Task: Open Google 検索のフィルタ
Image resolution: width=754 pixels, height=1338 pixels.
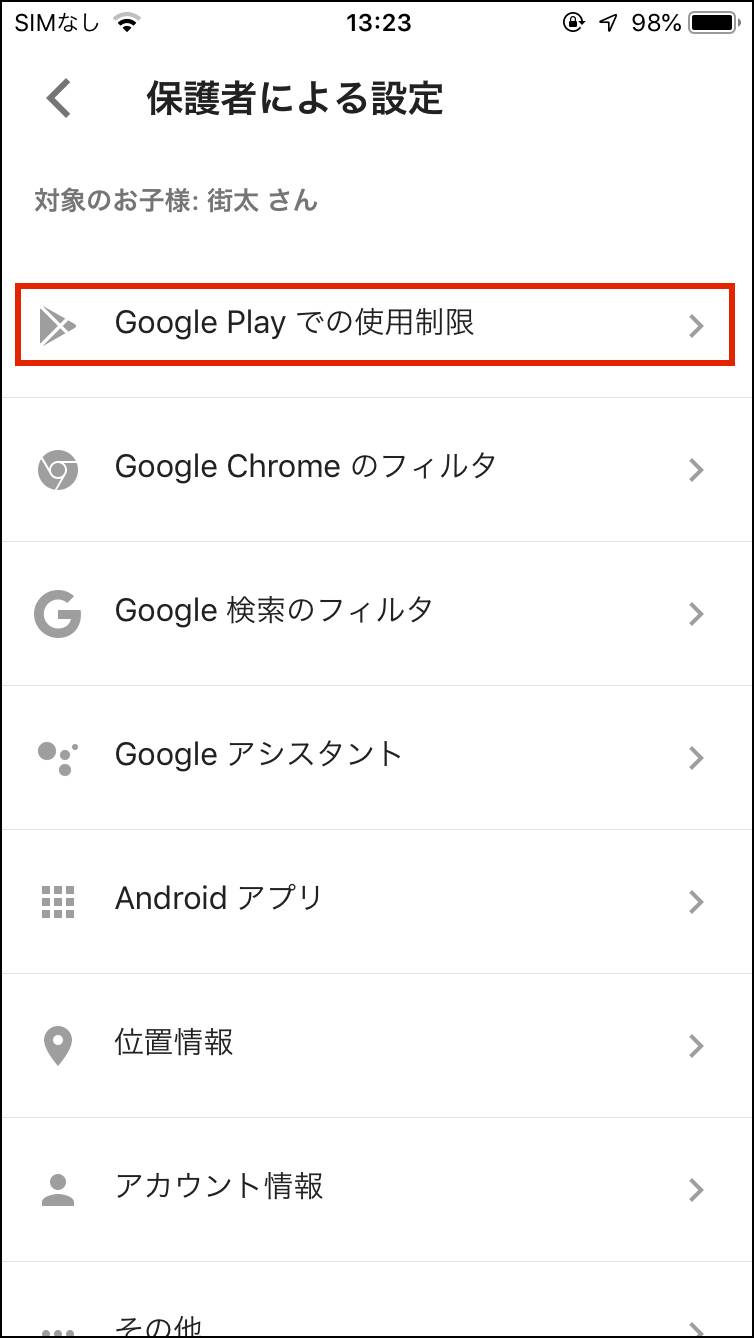Action: point(376,614)
